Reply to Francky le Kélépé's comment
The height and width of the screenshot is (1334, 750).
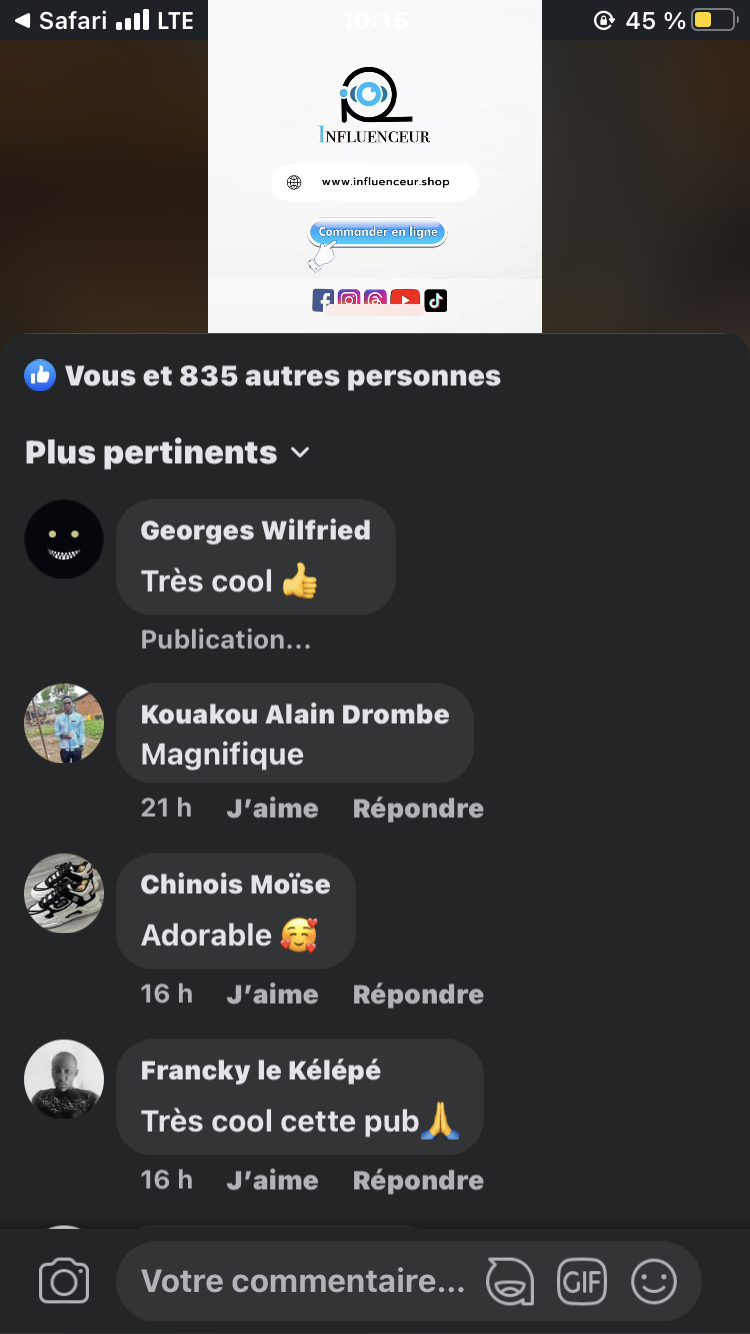point(418,1180)
